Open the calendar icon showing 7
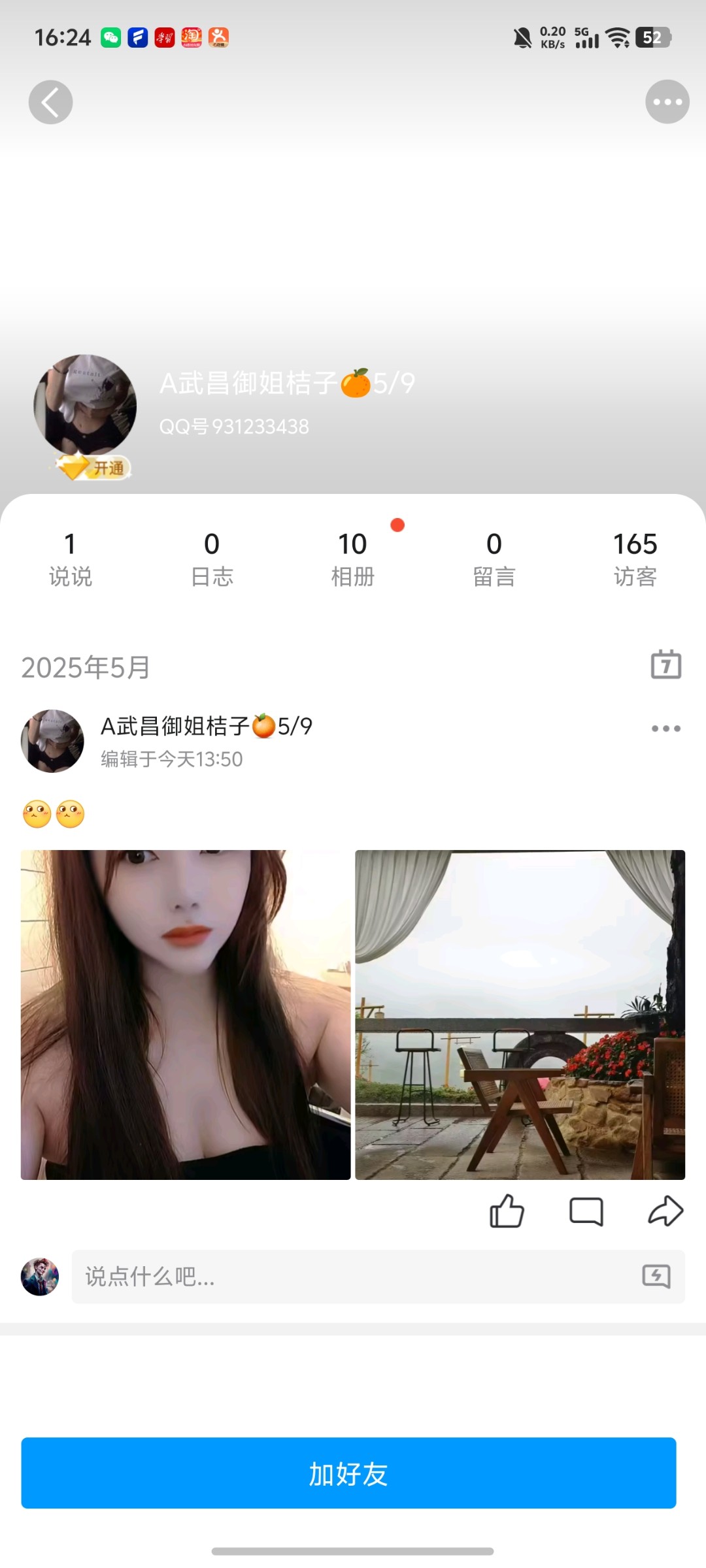 tap(666, 666)
